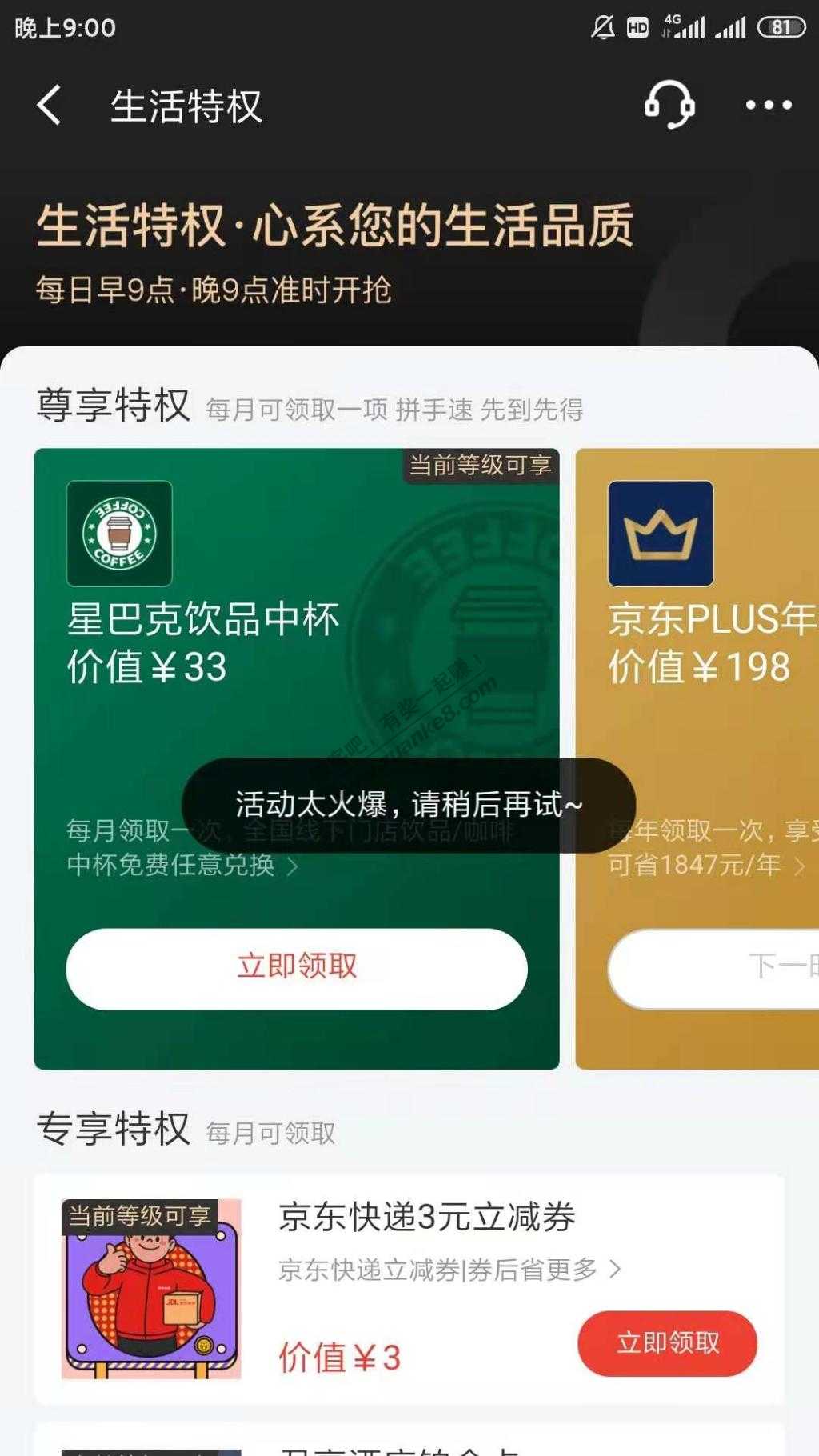View the 可省1847元/年 details link
The image size is (819, 1456).
(706, 865)
